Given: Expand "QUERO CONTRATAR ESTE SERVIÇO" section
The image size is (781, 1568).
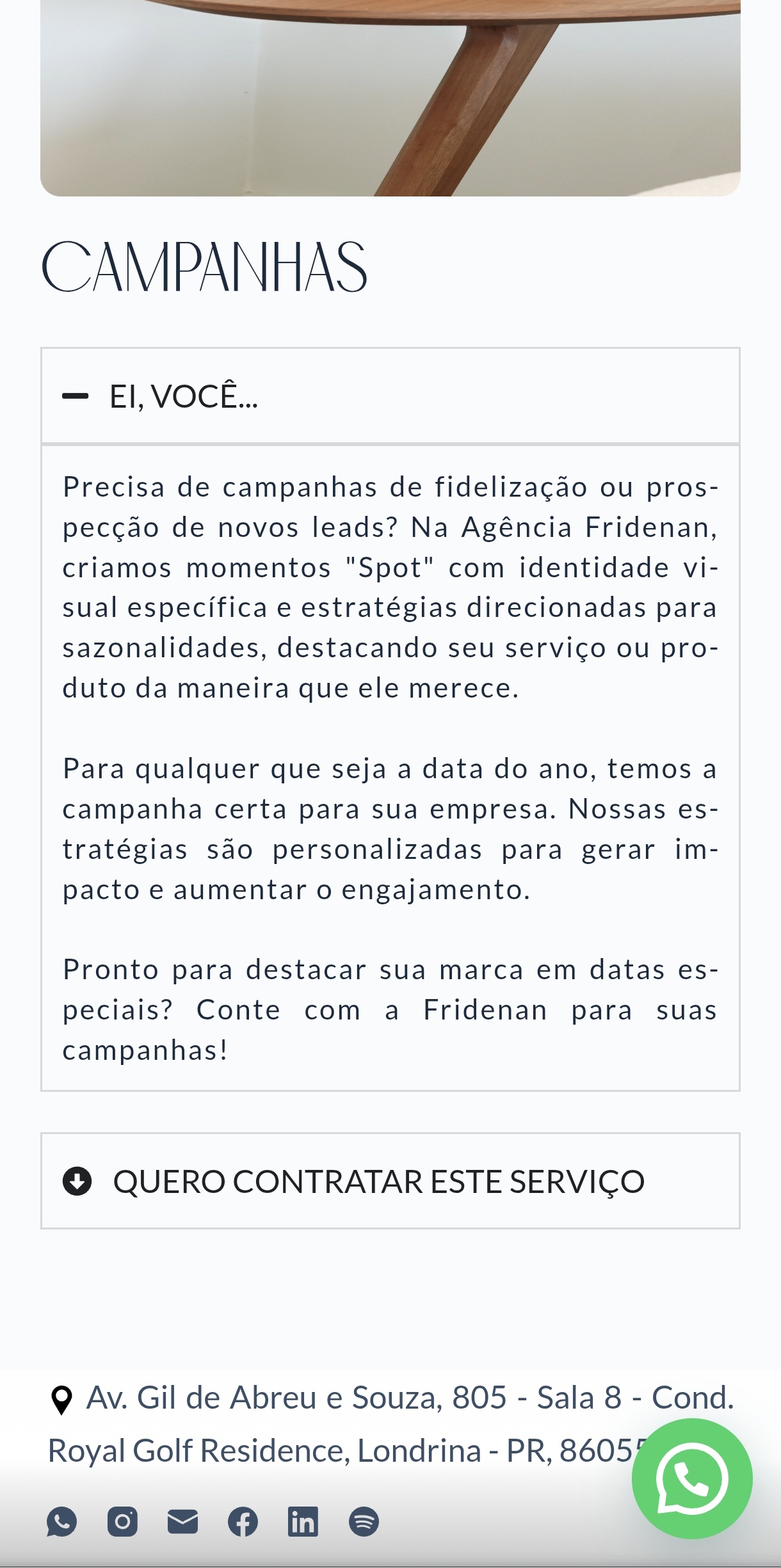Looking at the screenshot, I should pos(390,1181).
